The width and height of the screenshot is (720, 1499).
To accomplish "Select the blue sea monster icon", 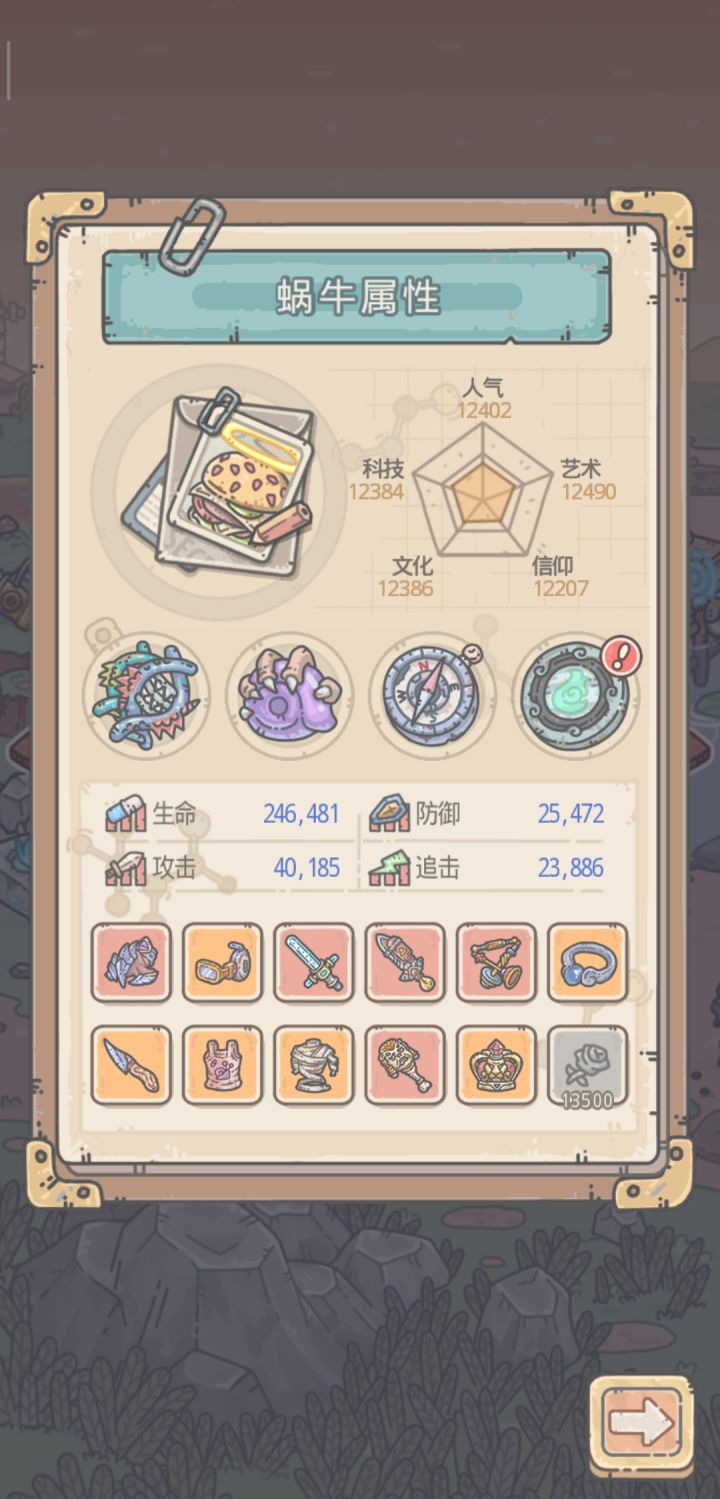I will tap(146, 695).
